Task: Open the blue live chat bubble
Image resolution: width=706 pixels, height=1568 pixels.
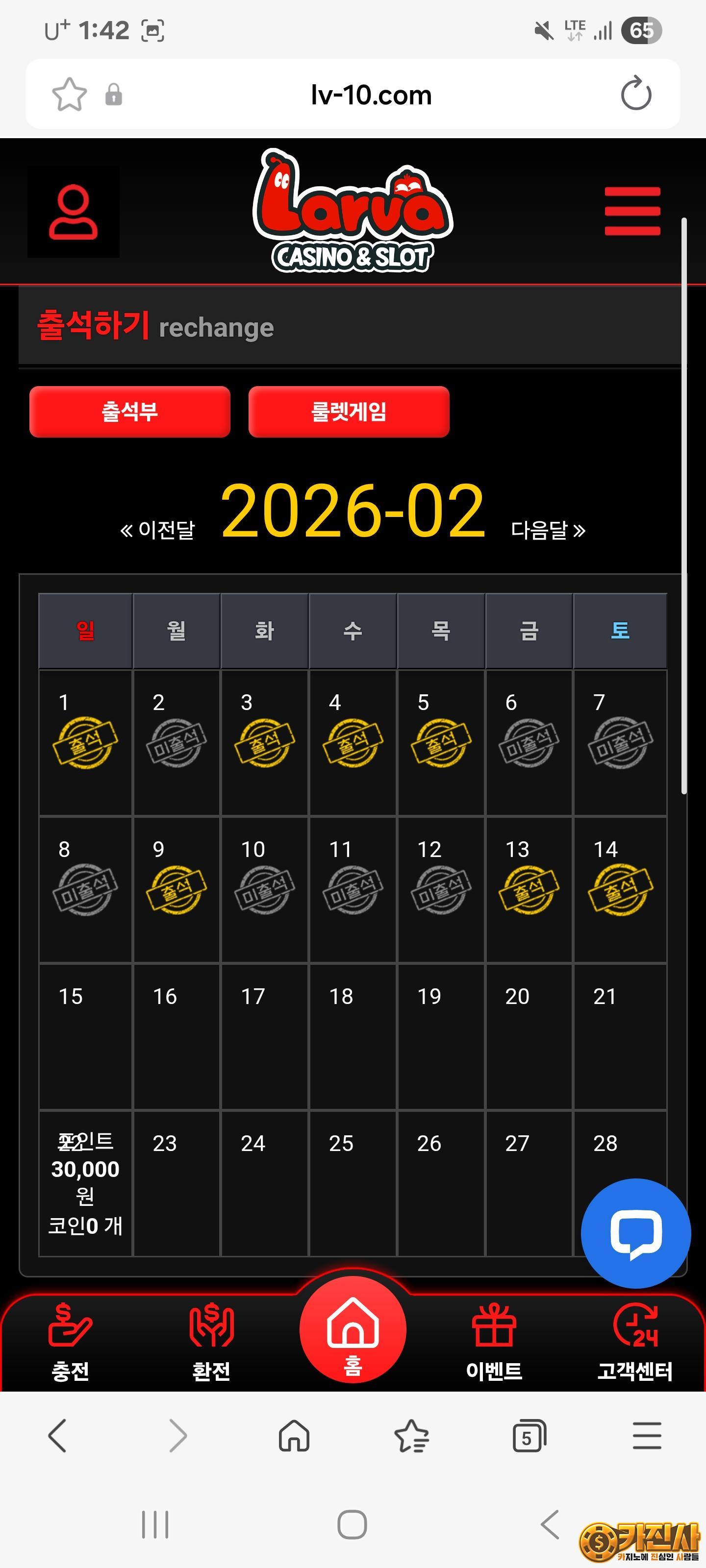Action: pyautogui.click(x=635, y=1233)
